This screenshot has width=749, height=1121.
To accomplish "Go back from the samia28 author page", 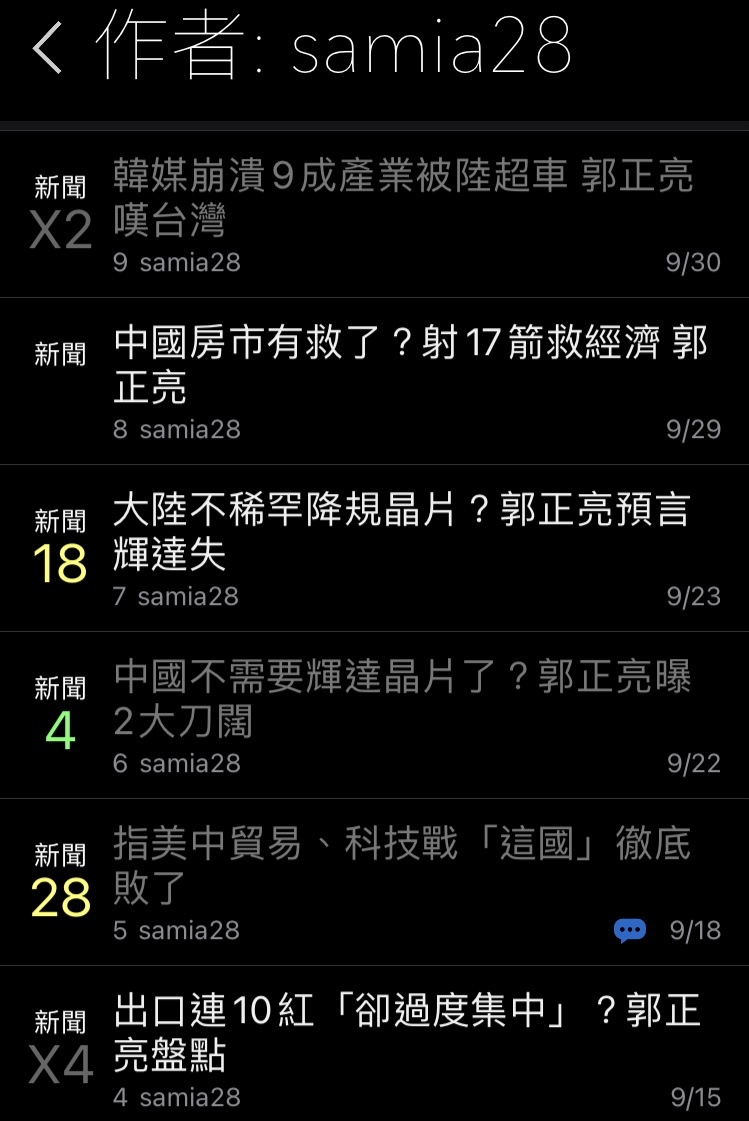I will pos(47,49).
